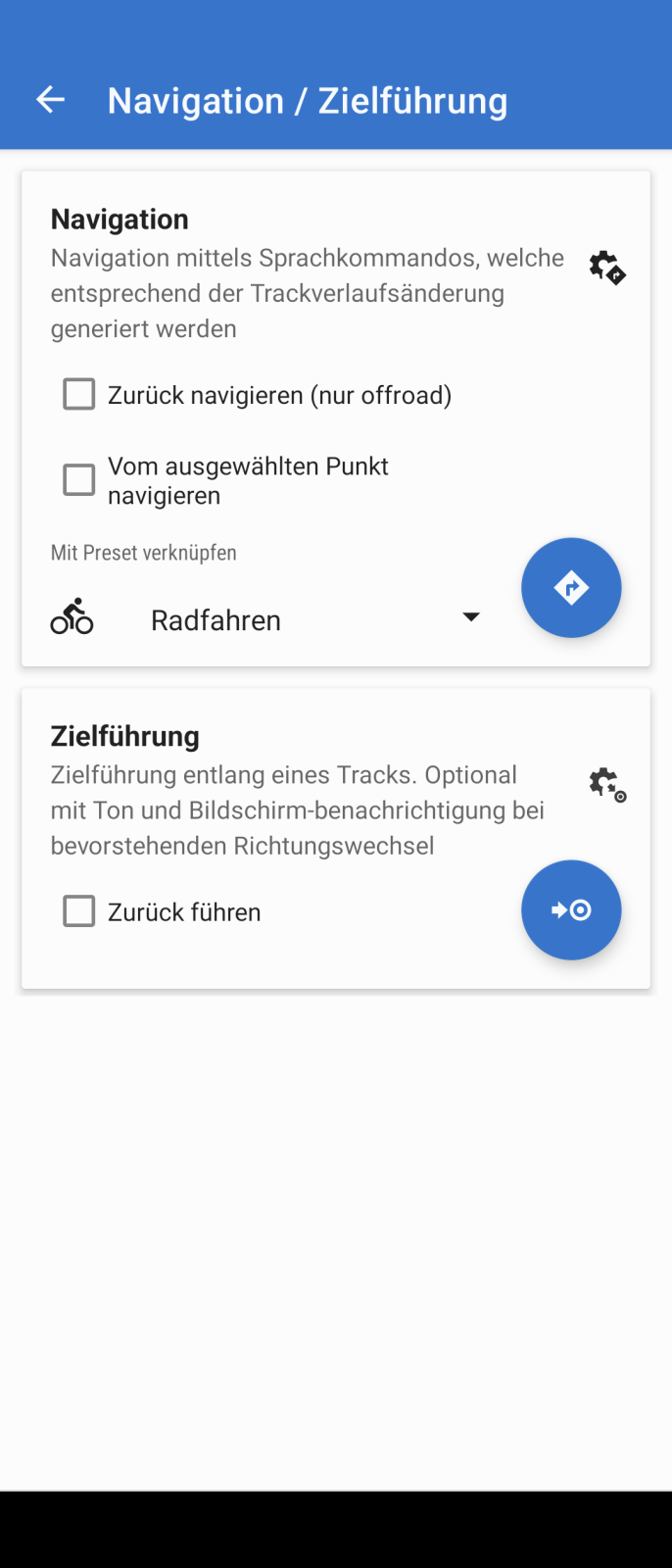Image resolution: width=672 pixels, height=1568 pixels.
Task: Open Zielführung settings gear icon
Action: (607, 784)
